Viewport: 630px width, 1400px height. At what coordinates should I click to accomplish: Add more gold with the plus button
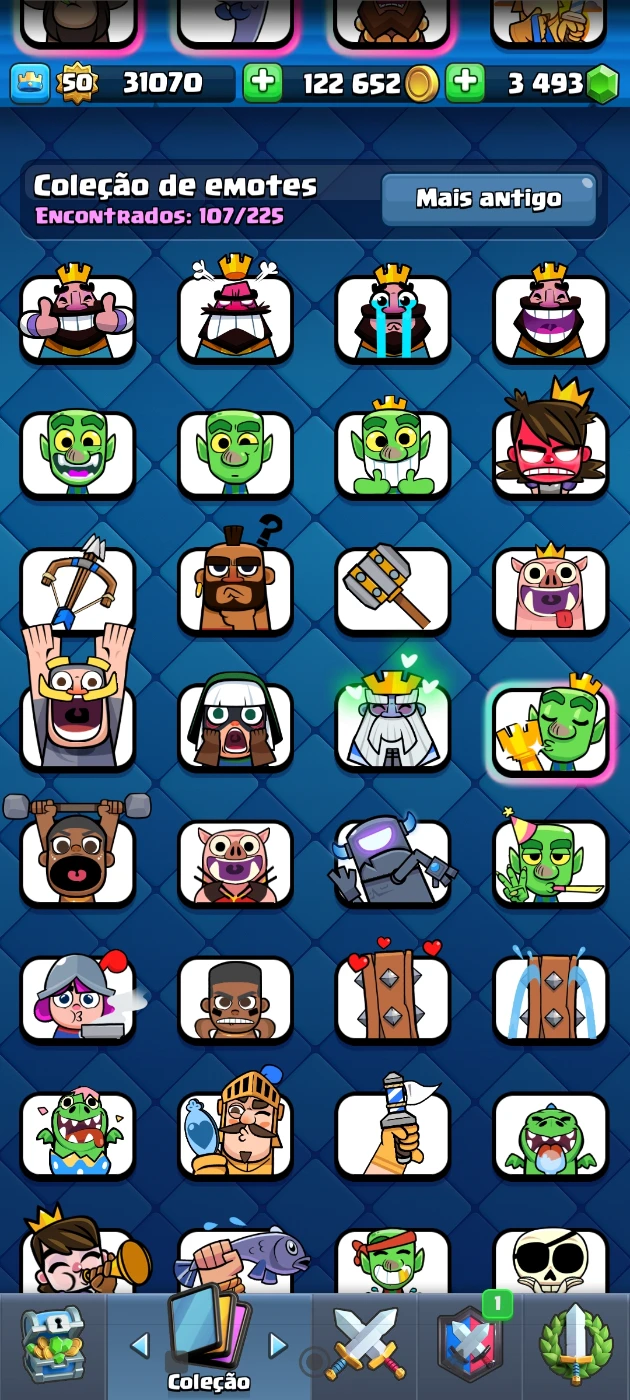click(263, 84)
